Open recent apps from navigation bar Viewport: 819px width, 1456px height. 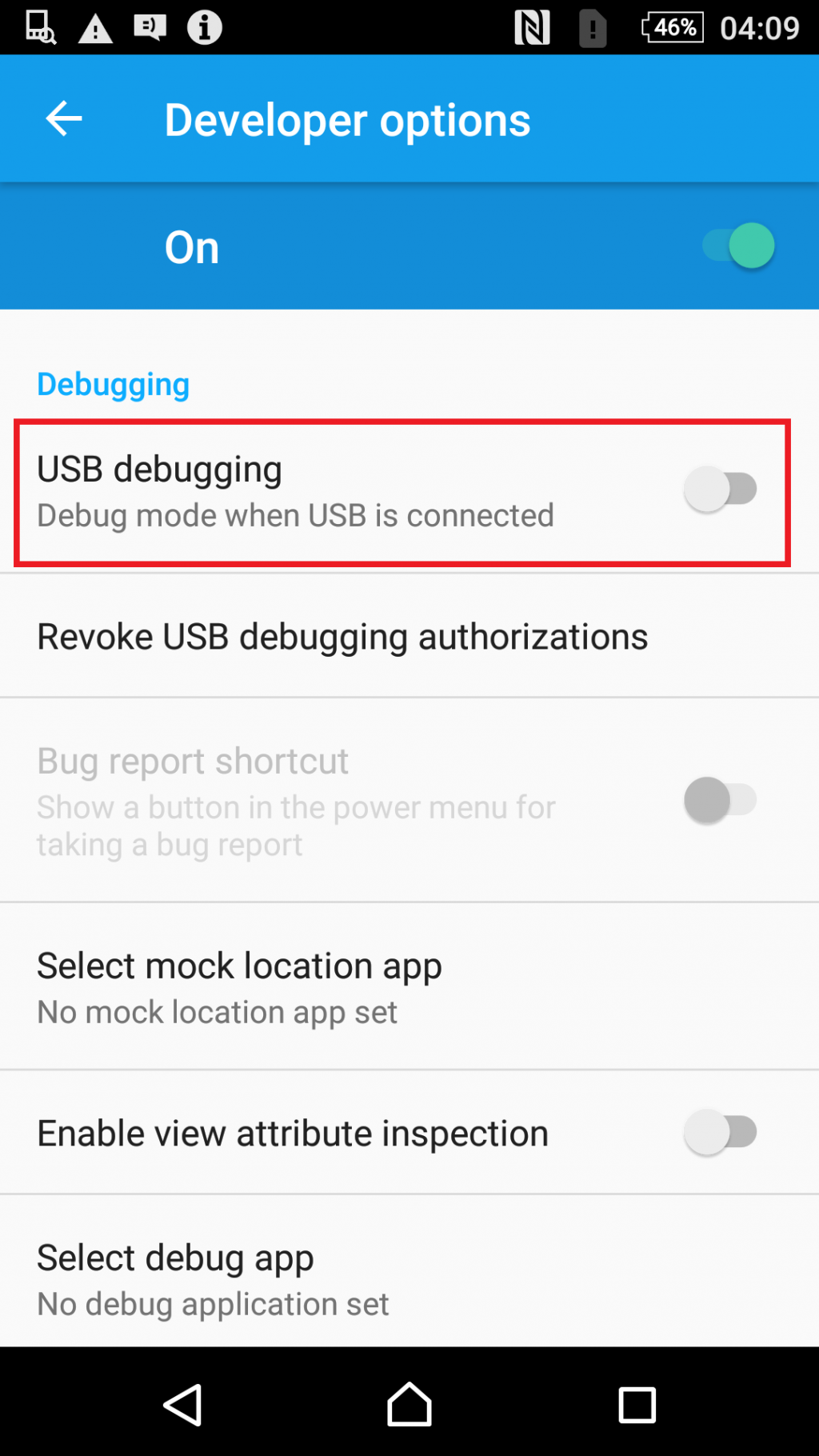(637, 1405)
